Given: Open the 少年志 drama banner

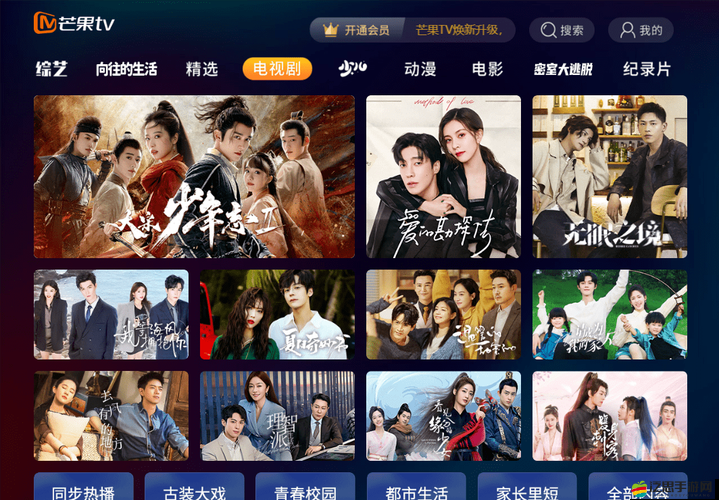Looking at the screenshot, I should point(194,177).
